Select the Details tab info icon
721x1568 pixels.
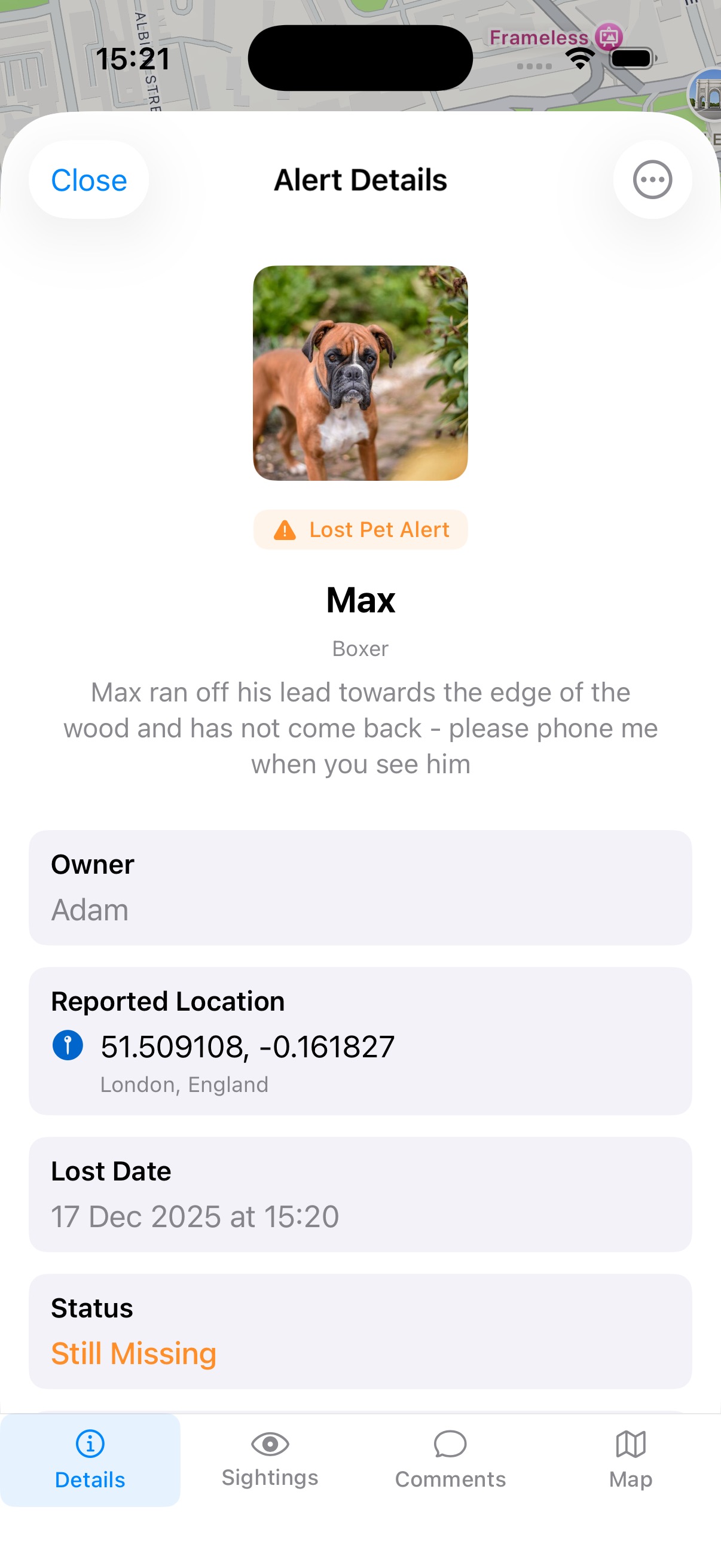[90, 1442]
